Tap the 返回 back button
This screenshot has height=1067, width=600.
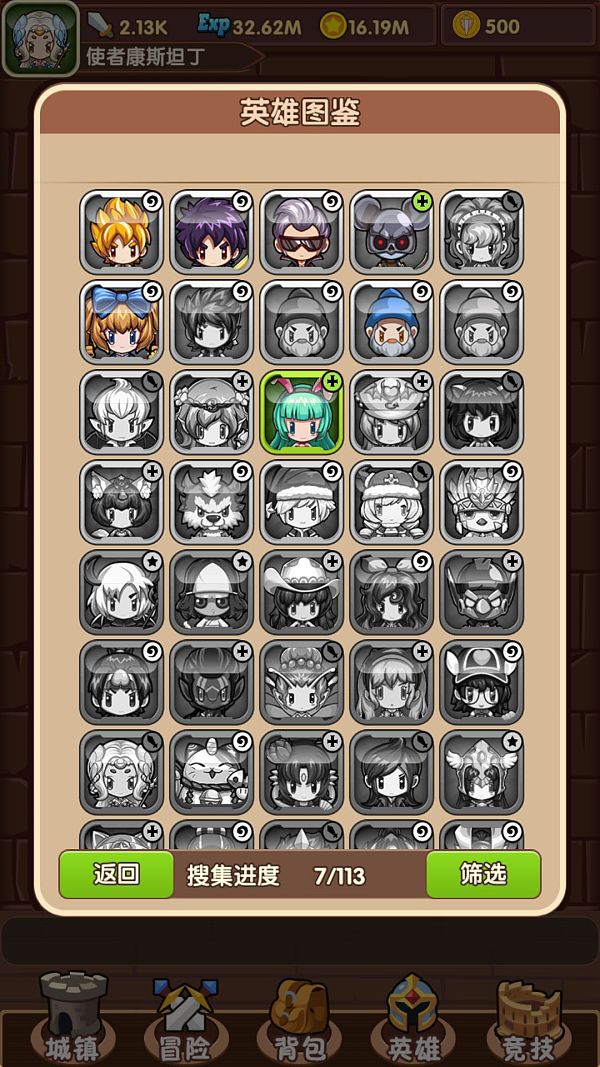click(115, 874)
